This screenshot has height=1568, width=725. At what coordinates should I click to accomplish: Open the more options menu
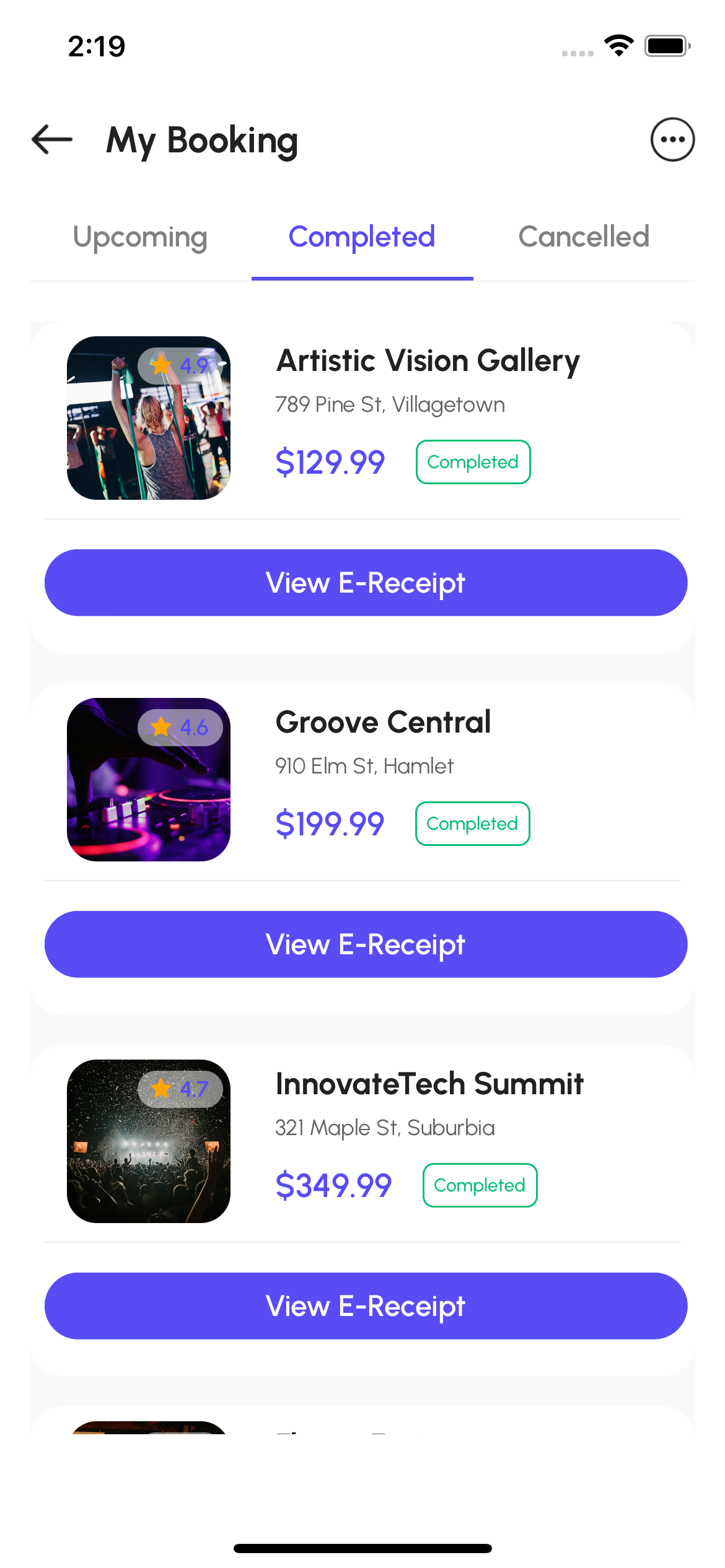tap(672, 139)
